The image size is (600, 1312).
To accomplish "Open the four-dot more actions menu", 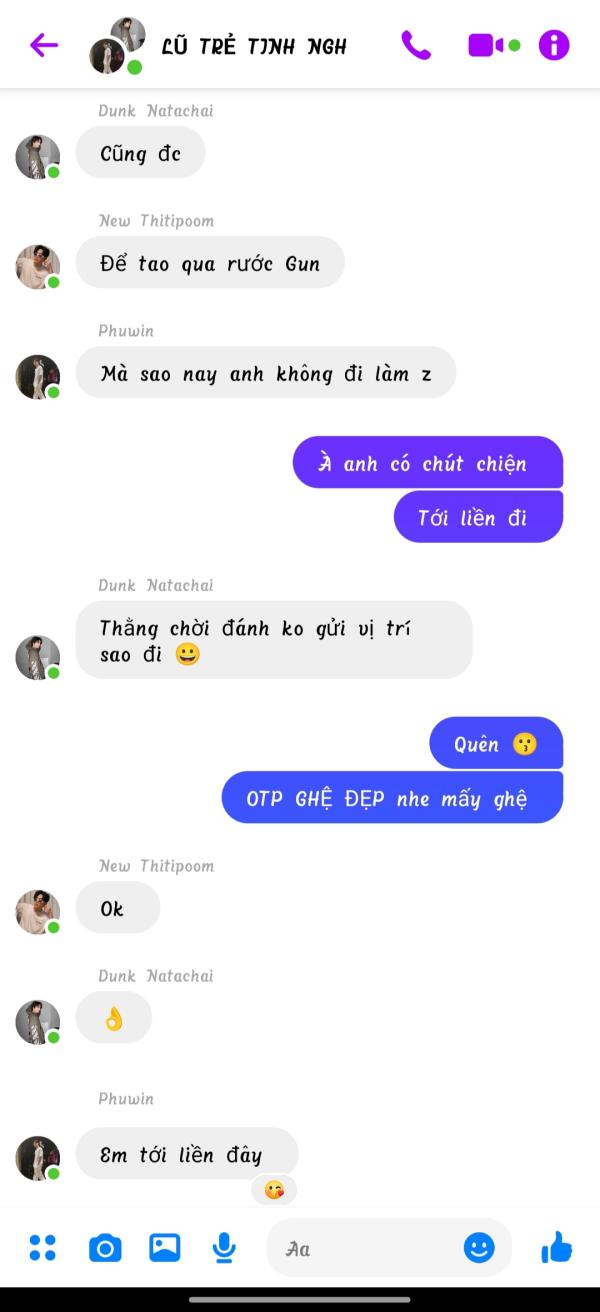I will pyautogui.click(x=43, y=1247).
